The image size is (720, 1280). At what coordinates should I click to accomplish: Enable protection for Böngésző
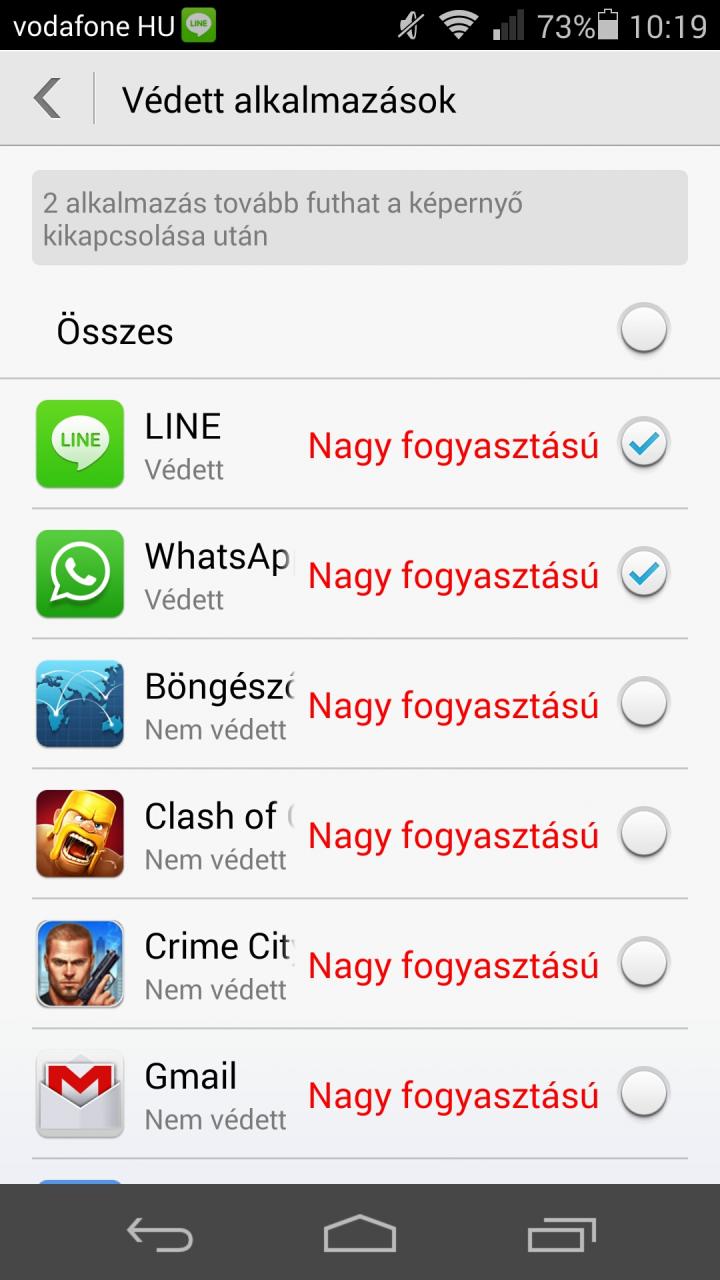[643, 703]
